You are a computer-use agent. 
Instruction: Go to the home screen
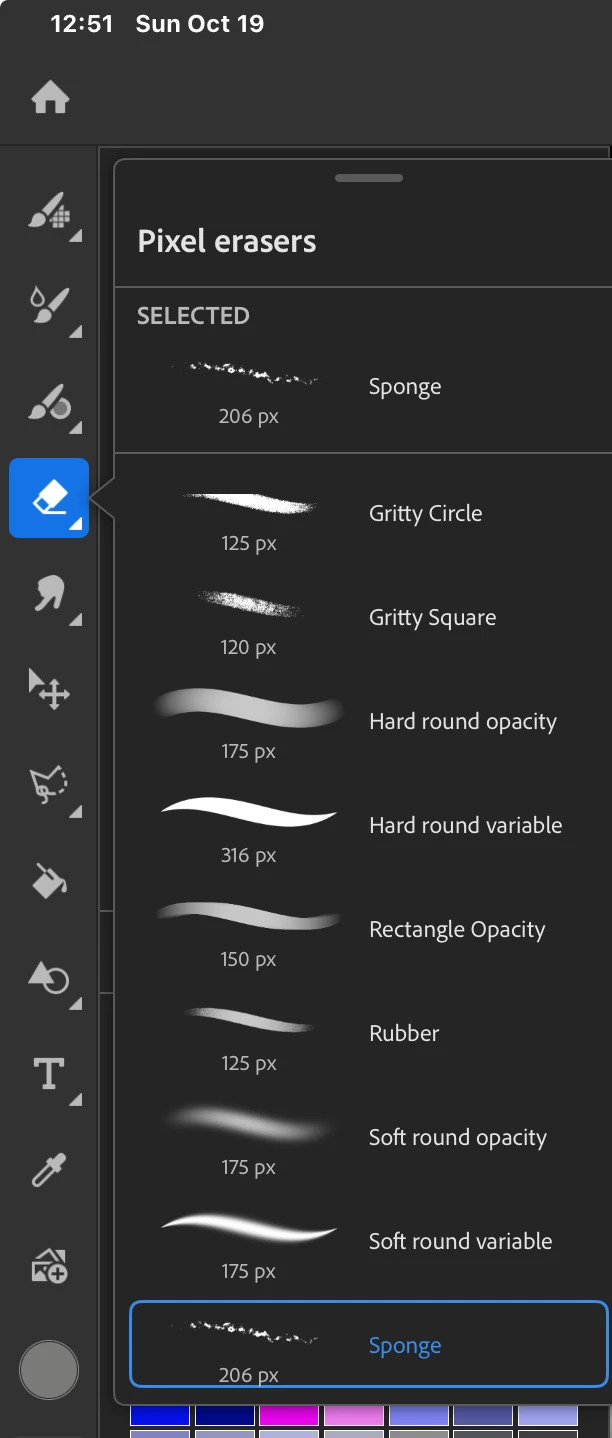click(x=50, y=98)
